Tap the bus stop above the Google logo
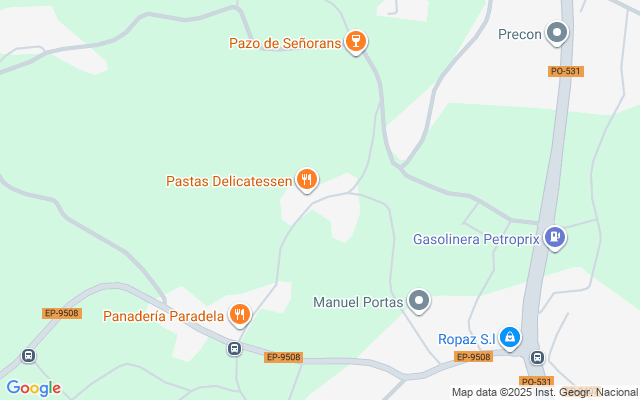This screenshot has height=400, width=640. coord(28,356)
